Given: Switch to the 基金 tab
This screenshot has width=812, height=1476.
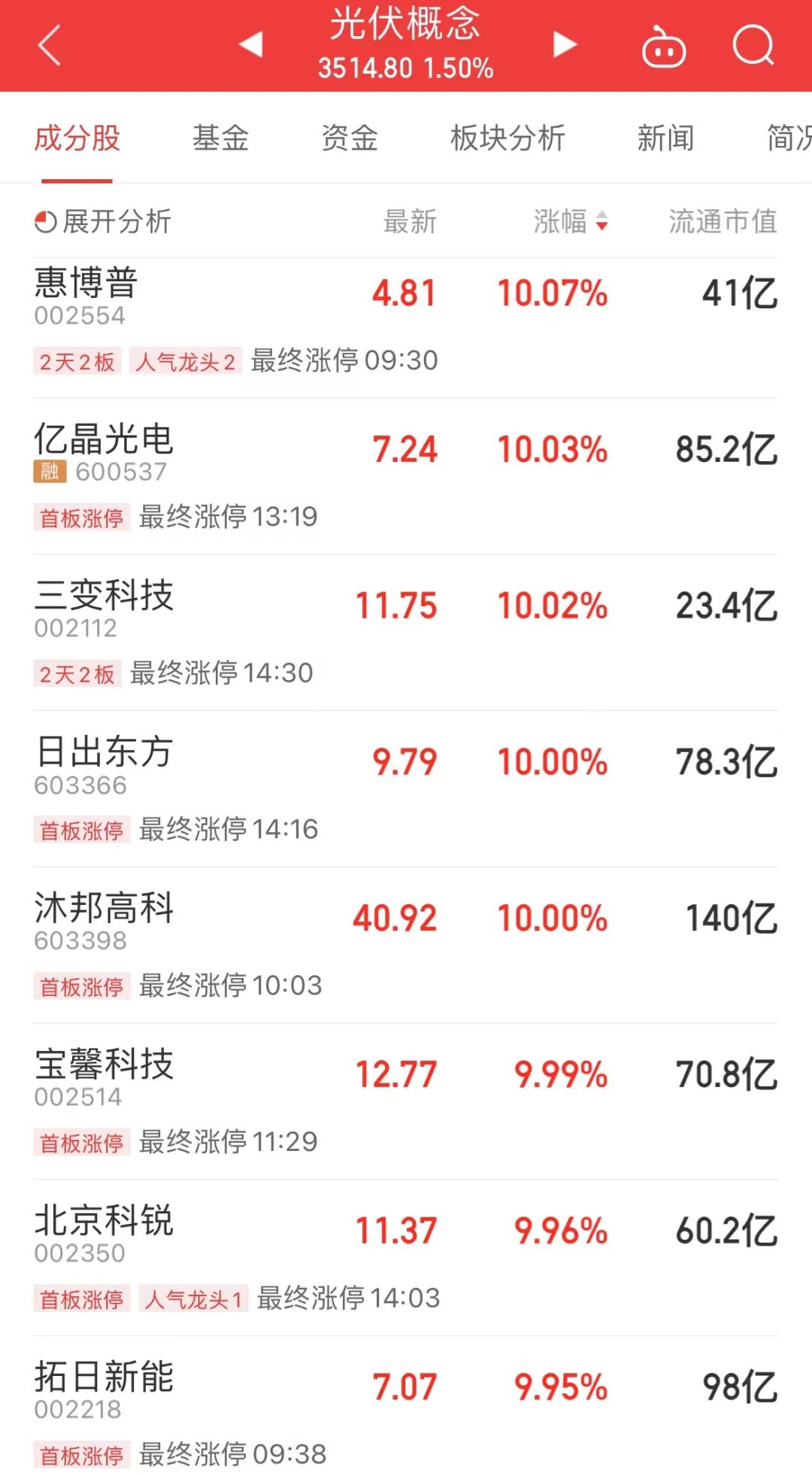Looking at the screenshot, I should click(x=220, y=138).
